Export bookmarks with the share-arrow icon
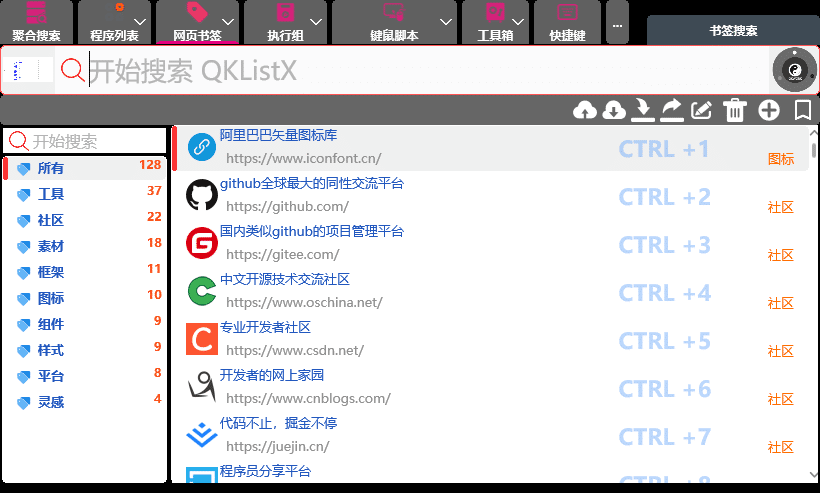Viewport: 820px width, 493px height. (x=672, y=110)
